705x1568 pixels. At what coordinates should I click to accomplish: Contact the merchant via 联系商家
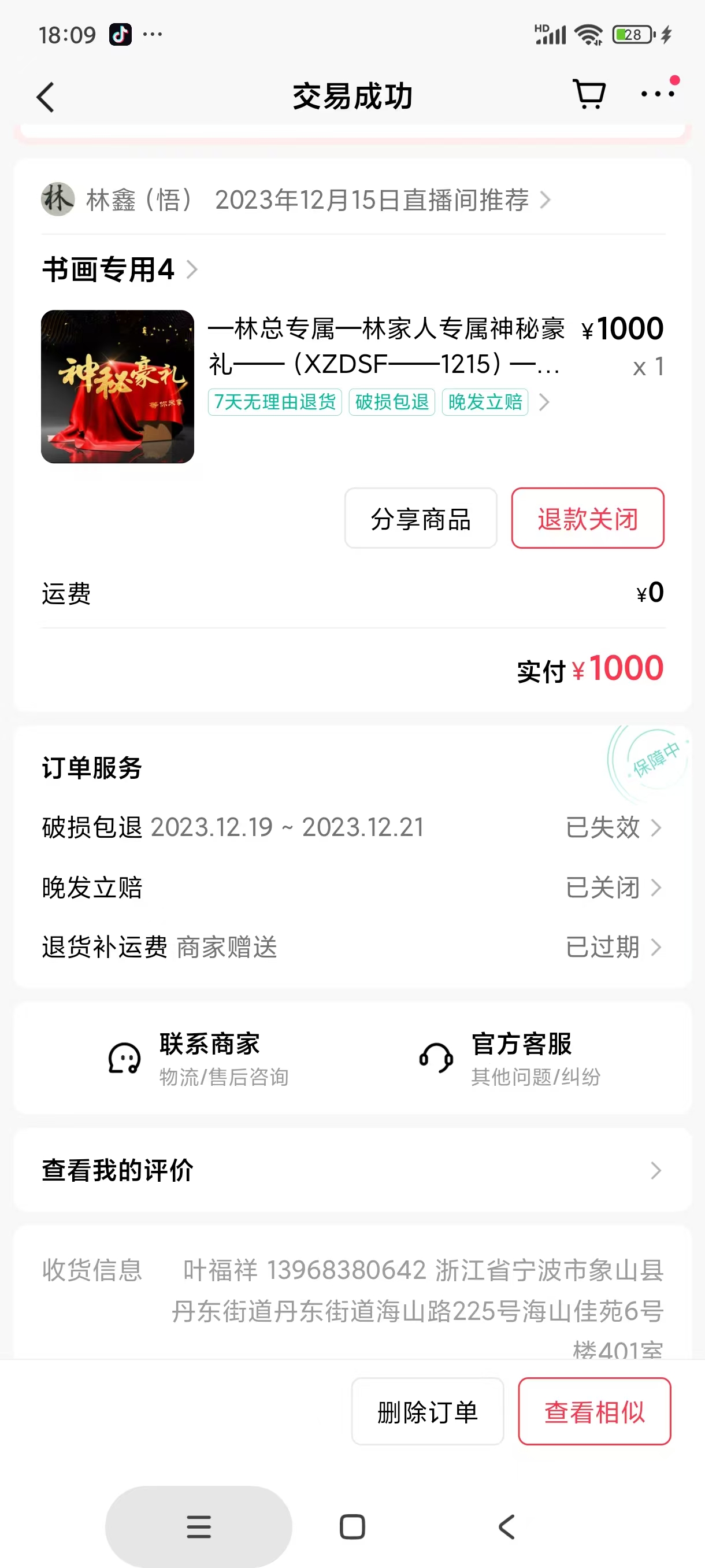click(198, 1059)
